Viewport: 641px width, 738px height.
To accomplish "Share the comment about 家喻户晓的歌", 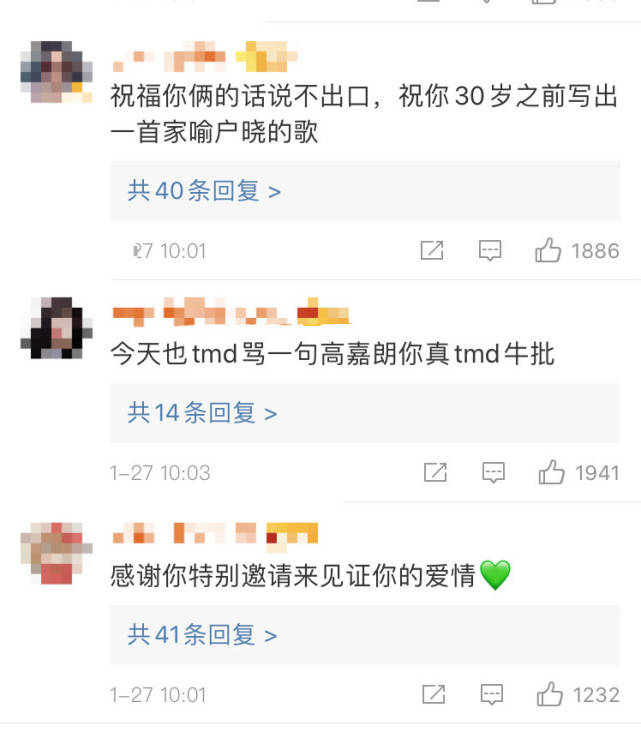I will pos(431,251).
